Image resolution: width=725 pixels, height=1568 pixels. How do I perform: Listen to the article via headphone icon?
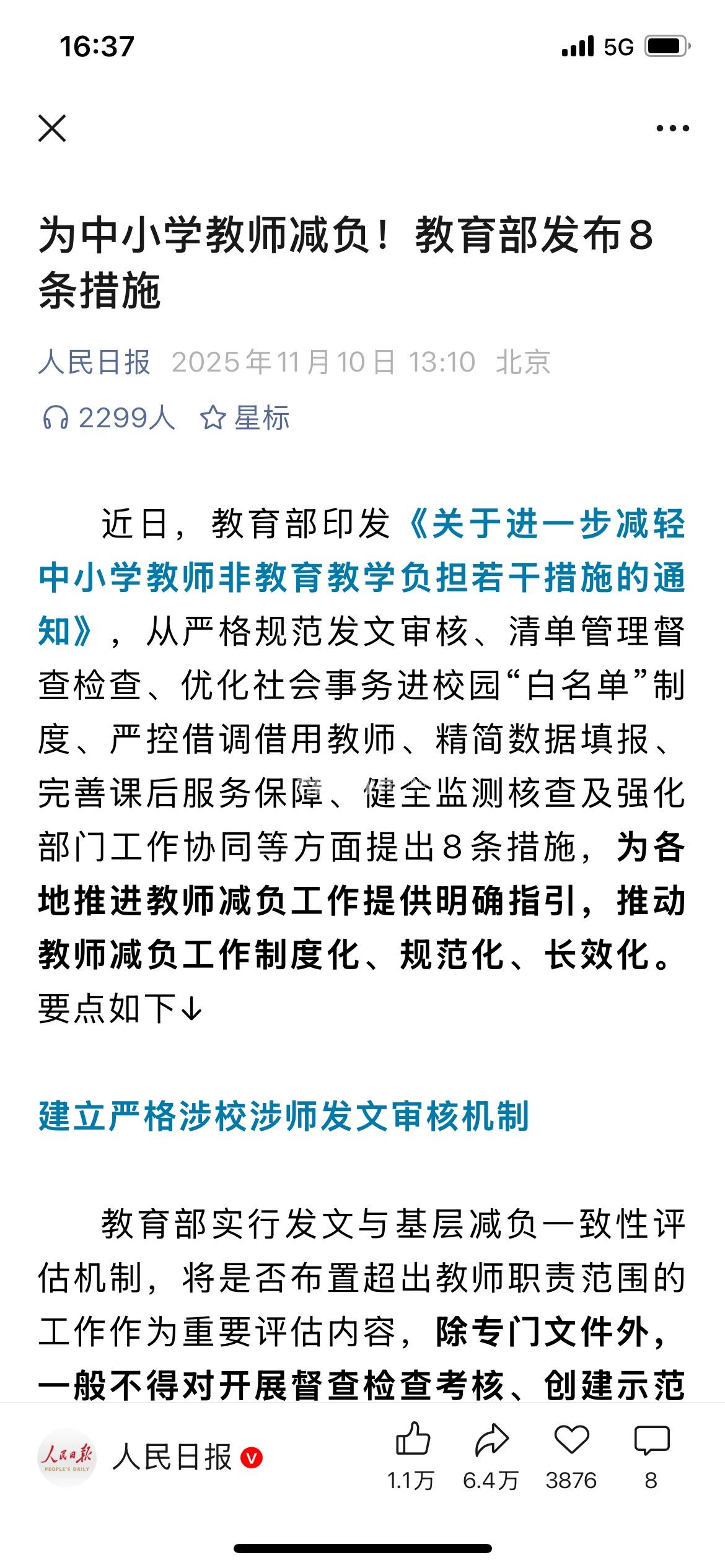tap(56, 419)
